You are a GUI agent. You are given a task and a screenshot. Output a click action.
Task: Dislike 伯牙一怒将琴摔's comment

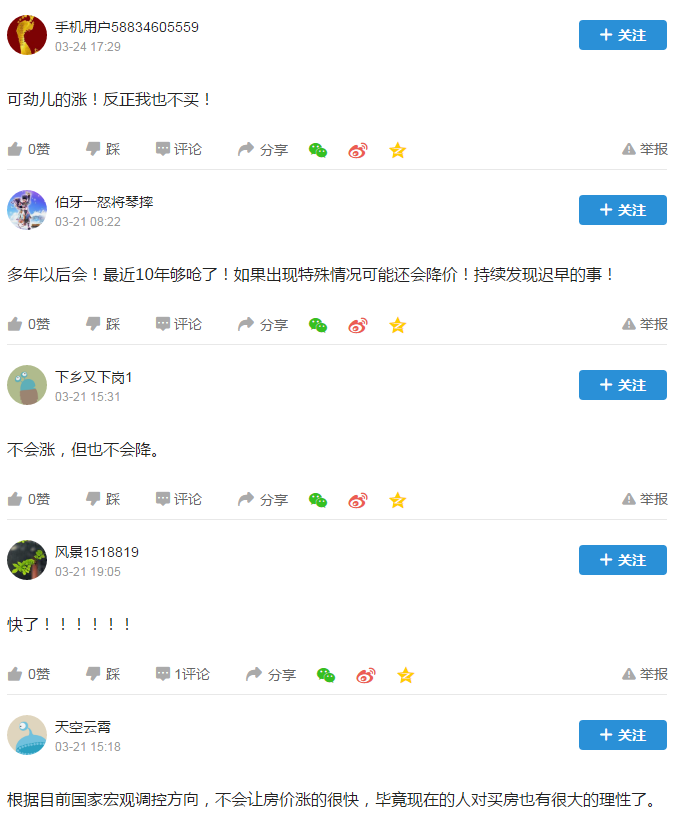click(x=103, y=324)
